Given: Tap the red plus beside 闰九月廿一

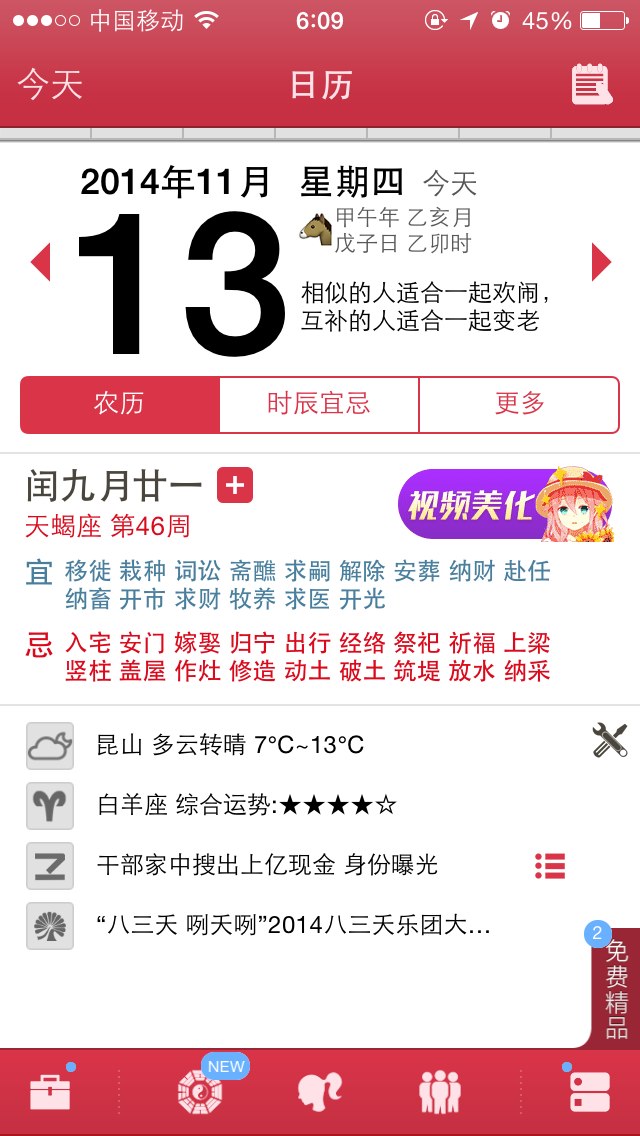Looking at the screenshot, I should pyautogui.click(x=235, y=485).
